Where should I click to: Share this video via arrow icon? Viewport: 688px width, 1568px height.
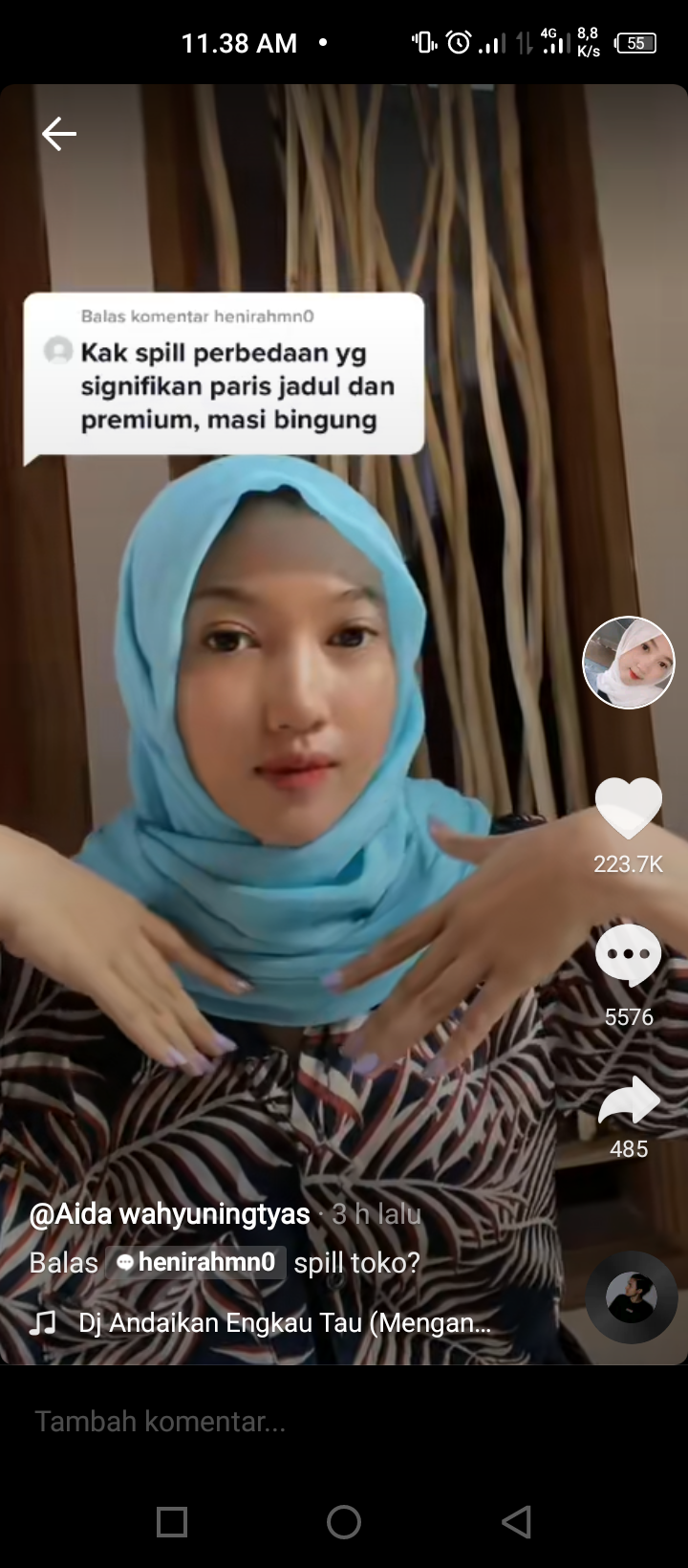coord(629,1100)
